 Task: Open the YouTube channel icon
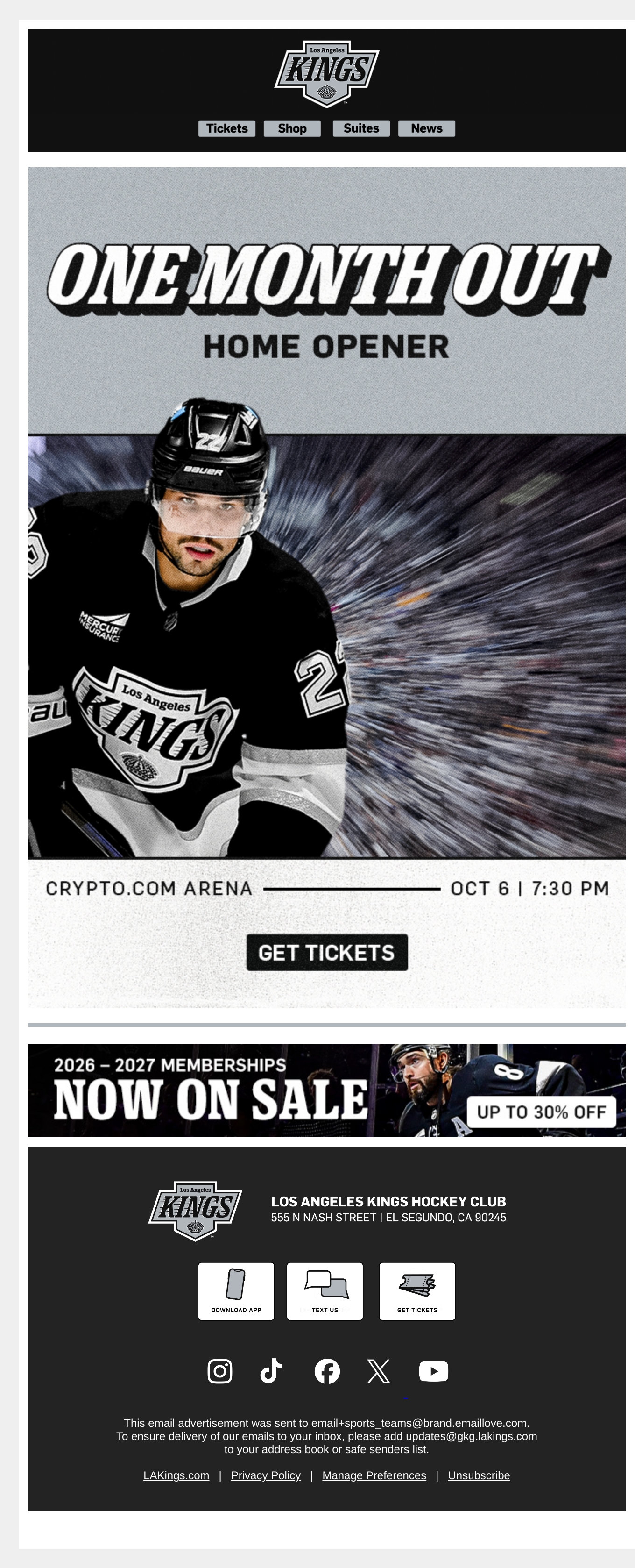(x=434, y=1371)
